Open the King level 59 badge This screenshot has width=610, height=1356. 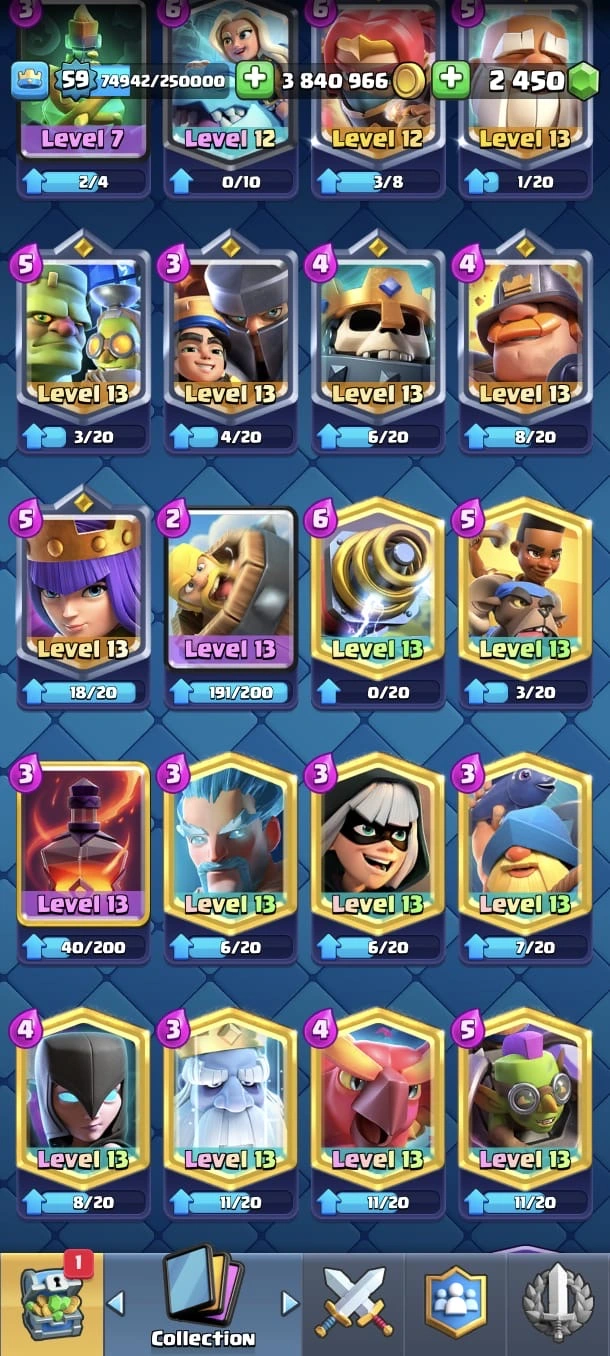pos(30,80)
